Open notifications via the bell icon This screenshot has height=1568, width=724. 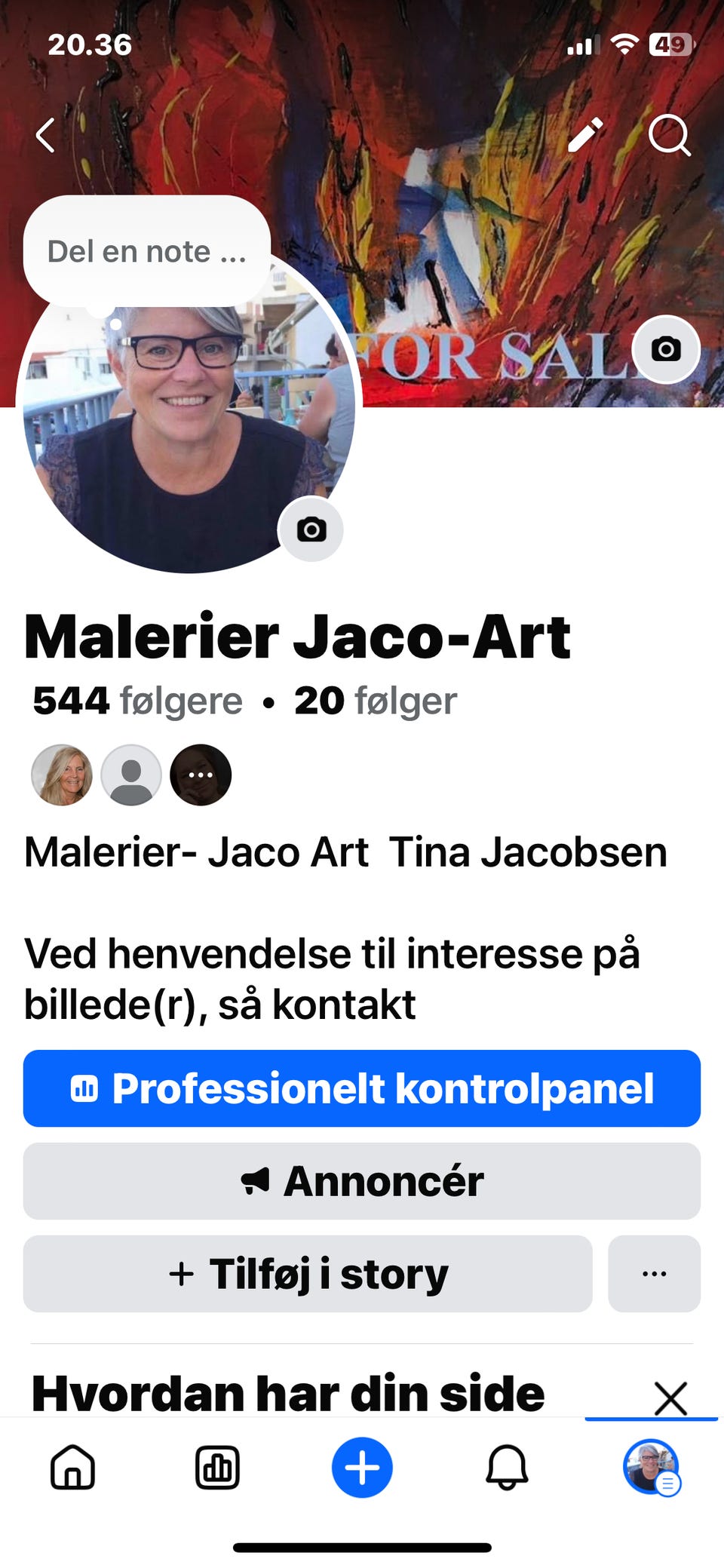[x=508, y=1466]
